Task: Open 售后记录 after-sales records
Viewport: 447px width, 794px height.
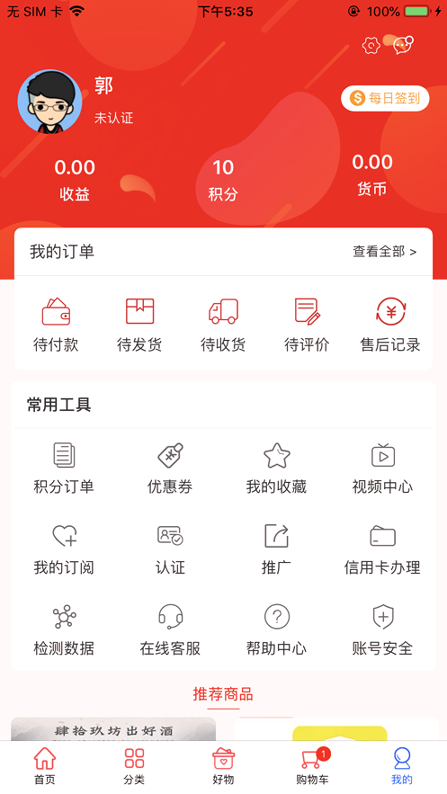Action: tap(390, 325)
